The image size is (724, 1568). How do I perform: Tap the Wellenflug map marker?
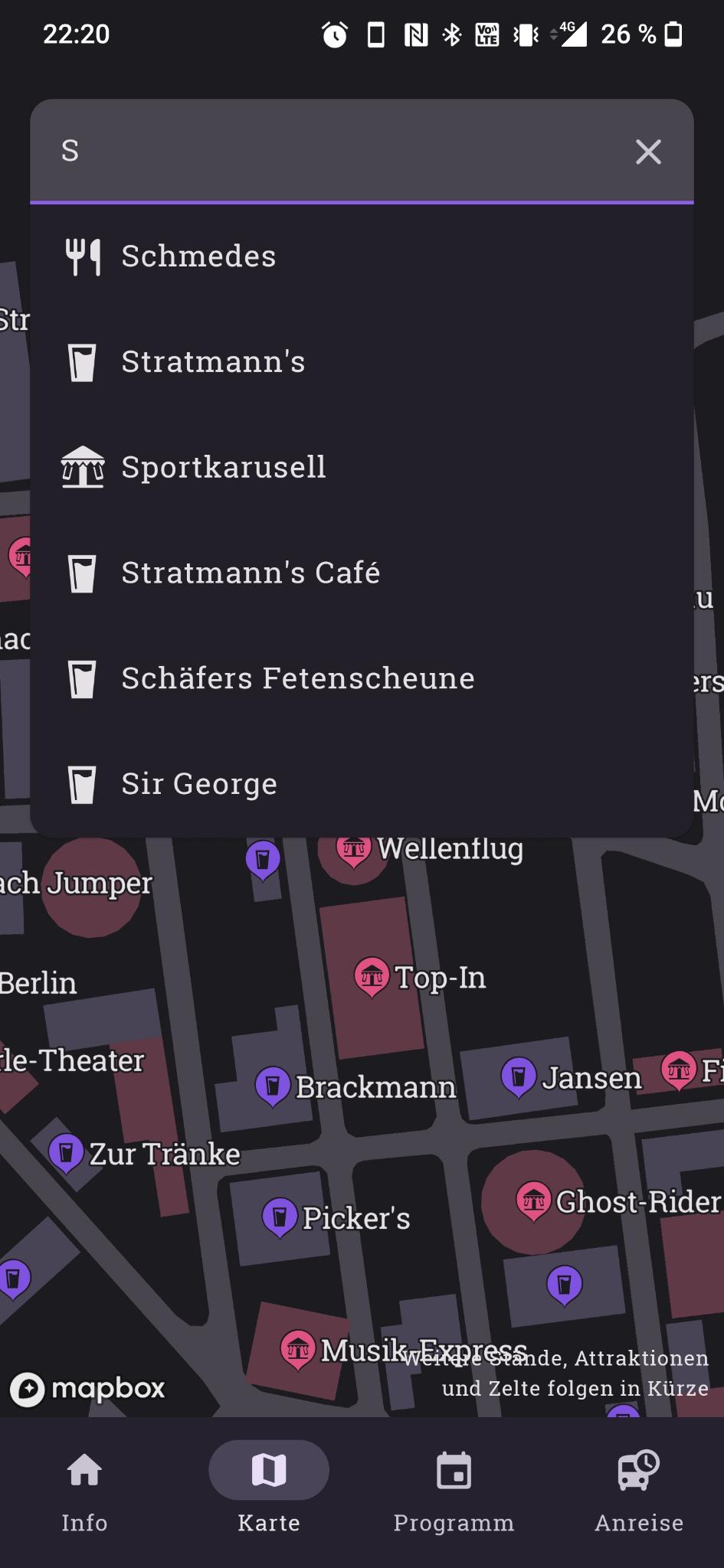(x=354, y=848)
